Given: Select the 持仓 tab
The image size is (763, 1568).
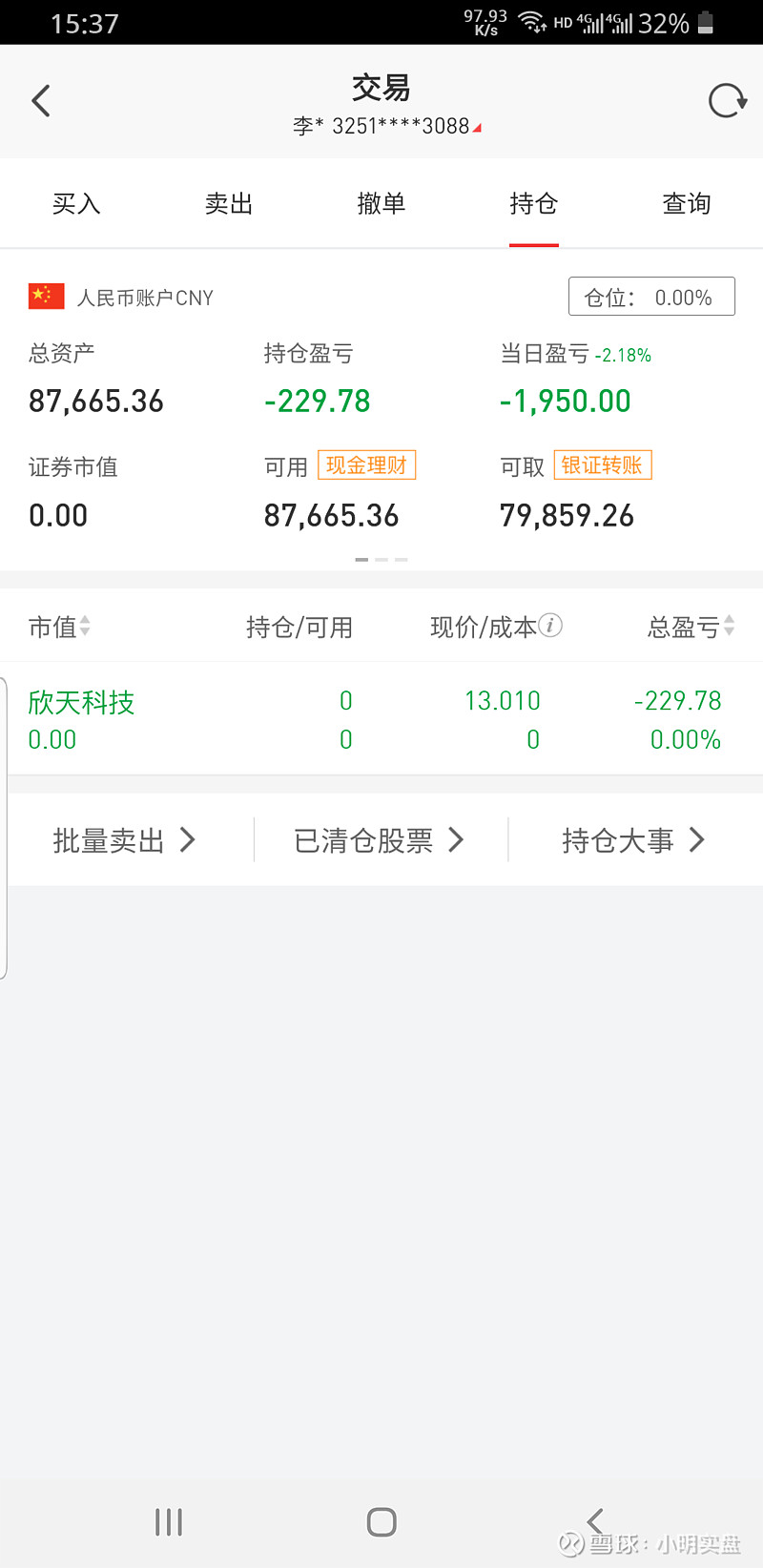Looking at the screenshot, I should point(534,203).
